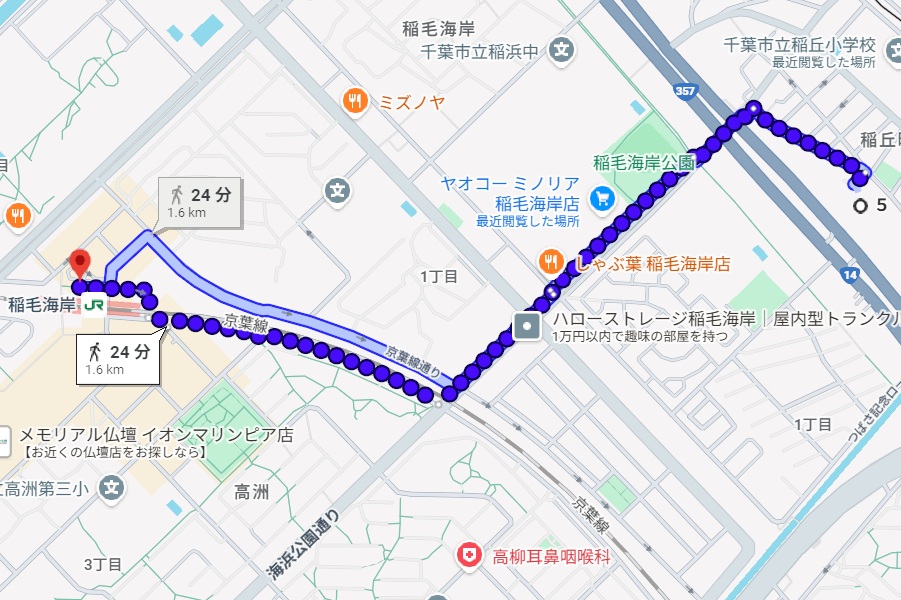This screenshot has height=600, width=901.
Task: Select the 24 分 route label below the station
Action: [118, 358]
